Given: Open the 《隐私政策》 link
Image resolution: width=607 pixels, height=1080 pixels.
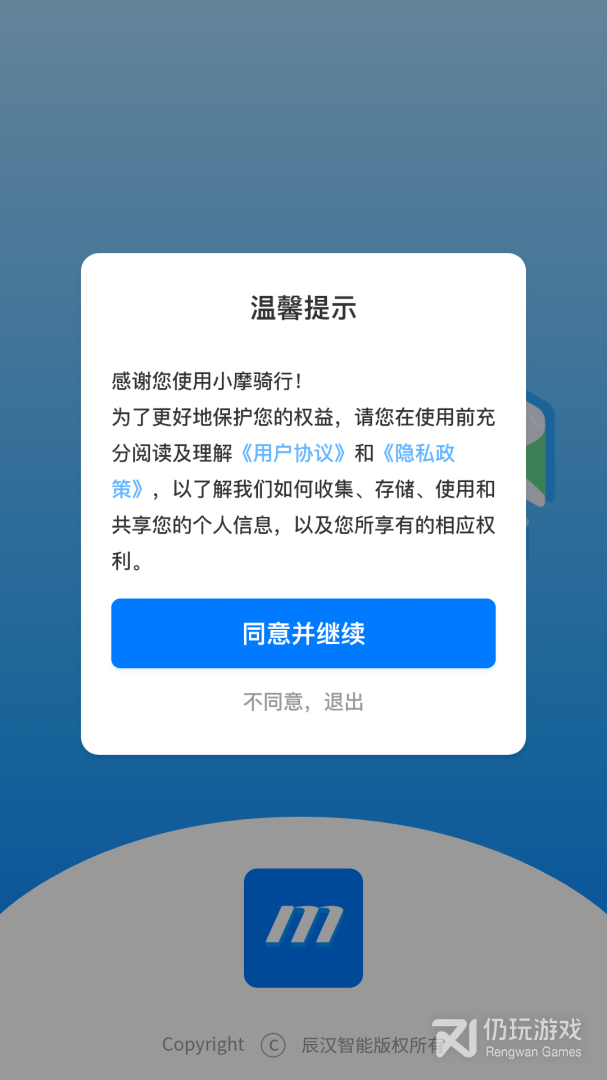Looking at the screenshot, I should (418, 453).
